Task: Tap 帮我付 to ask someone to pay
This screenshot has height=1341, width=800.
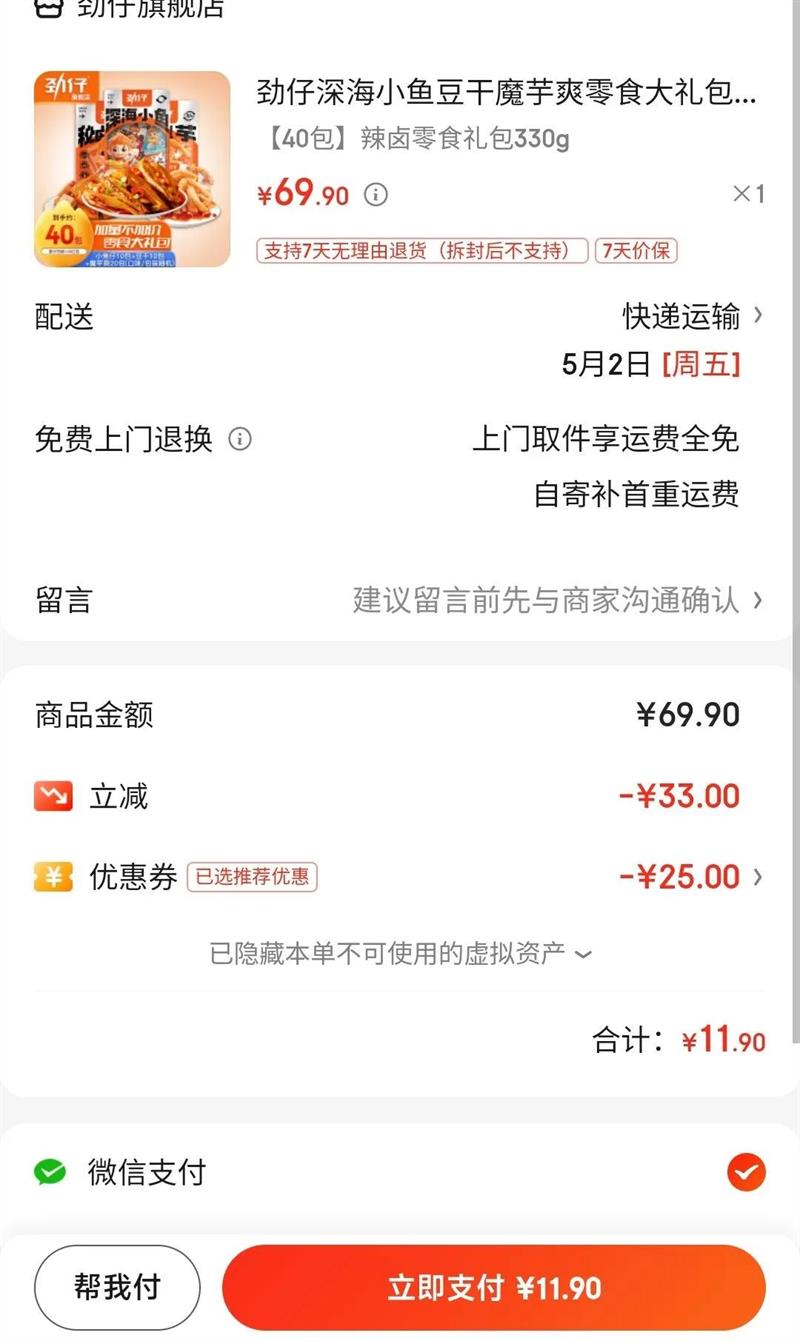Action: pyautogui.click(x=117, y=1287)
